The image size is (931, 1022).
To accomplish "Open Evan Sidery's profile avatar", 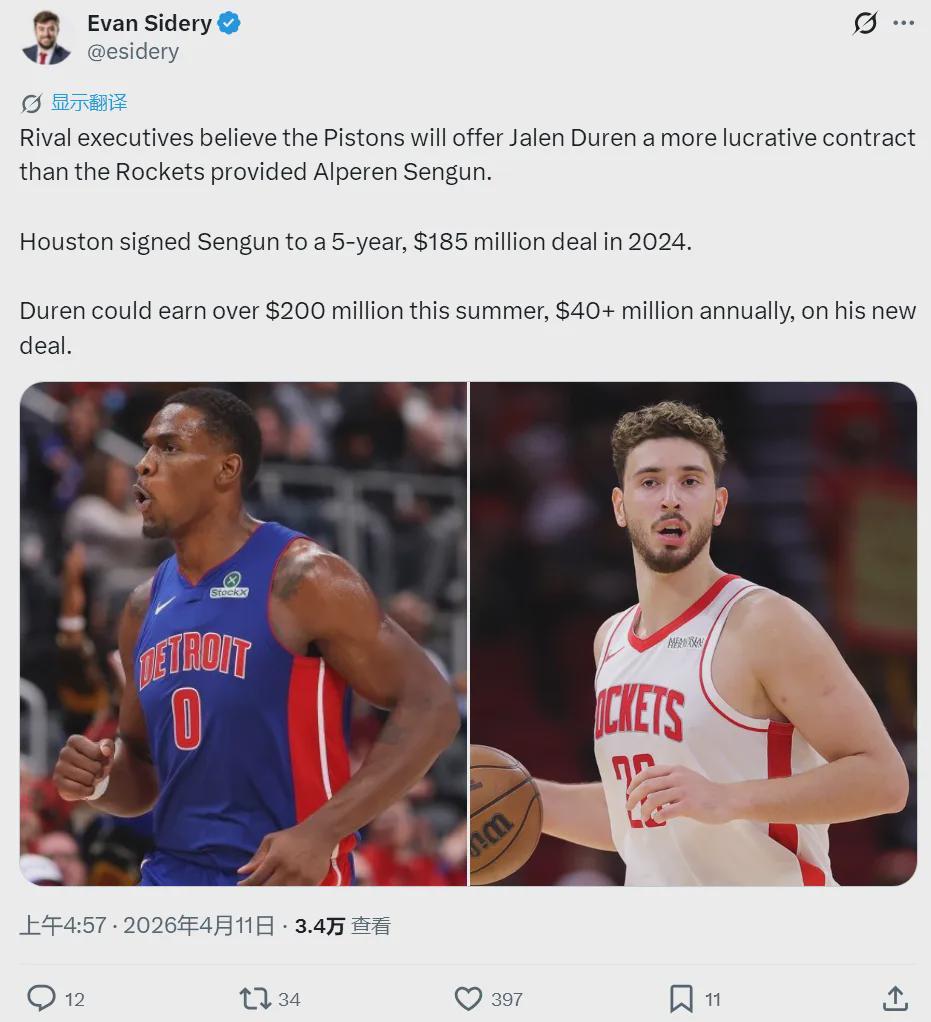I will point(46,37).
